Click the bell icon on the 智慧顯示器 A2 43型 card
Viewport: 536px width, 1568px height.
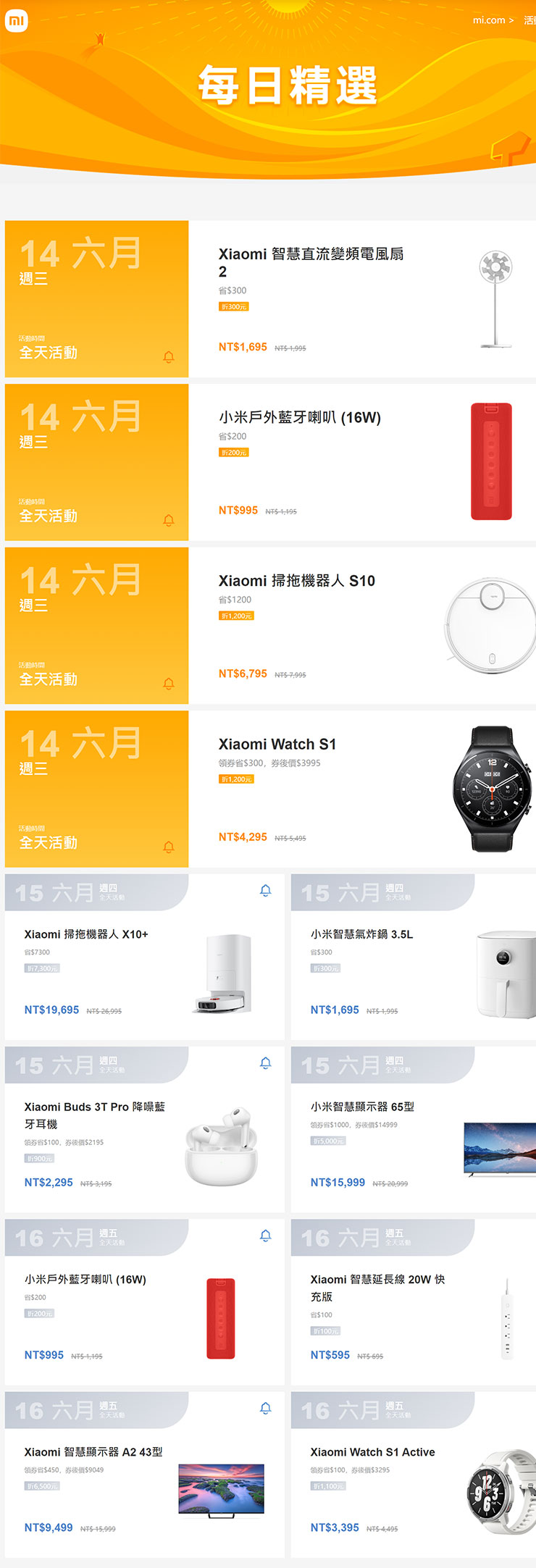click(266, 1409)
